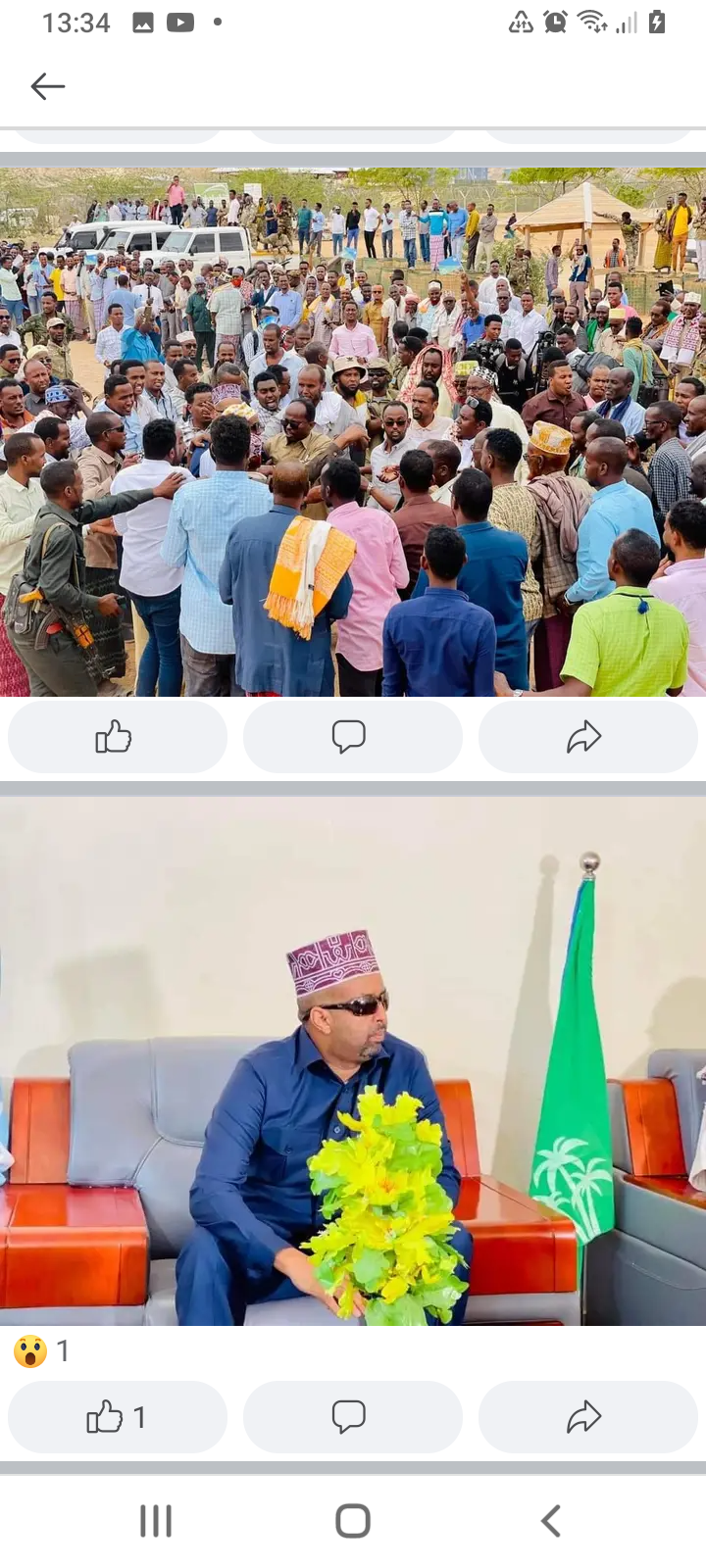Share the crowd gathering photo
Screen dimensions: 706x1568
click(x=586, y=736)
